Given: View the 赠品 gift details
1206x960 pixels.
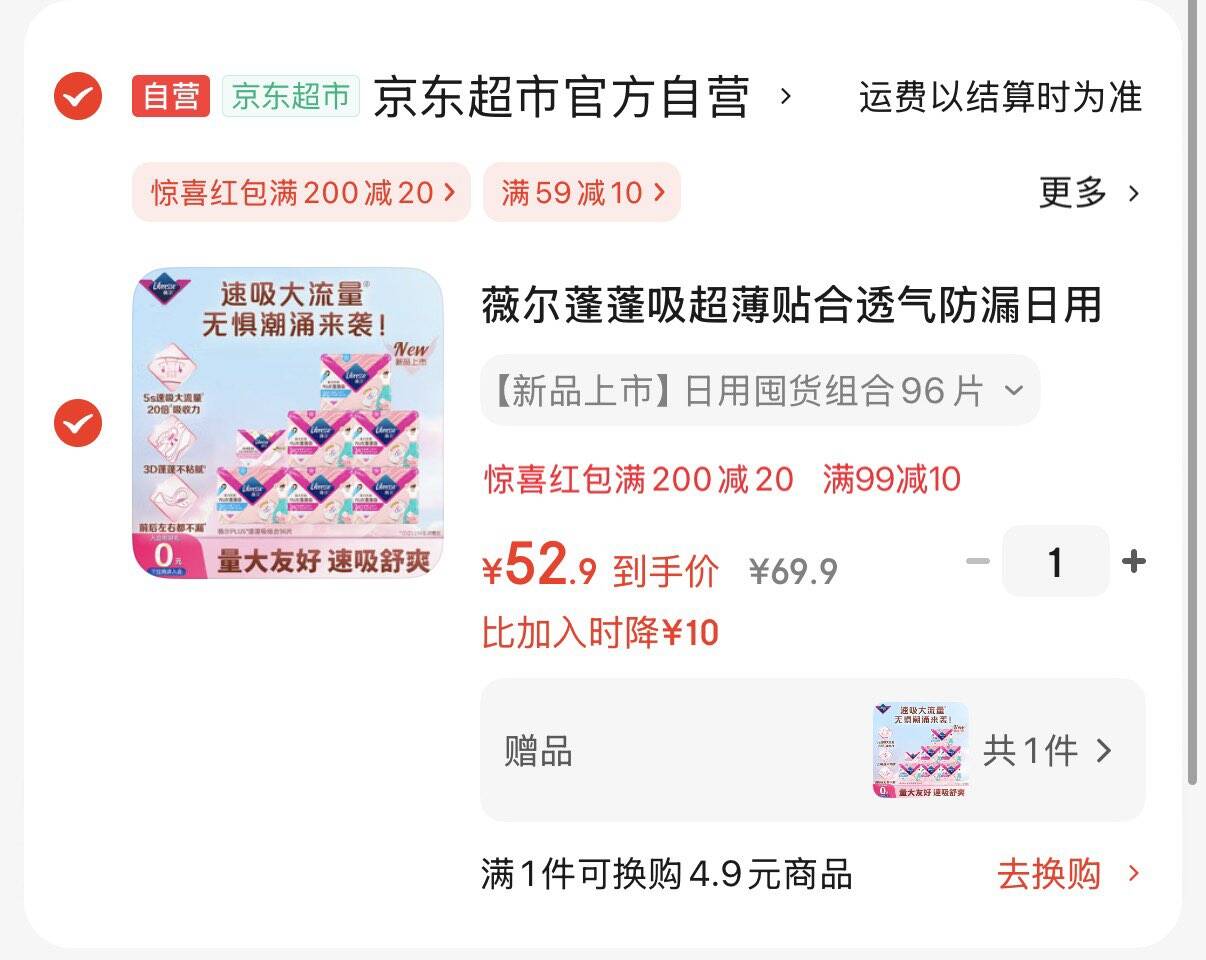Looking at the screenshot, I should click(813, 750).
